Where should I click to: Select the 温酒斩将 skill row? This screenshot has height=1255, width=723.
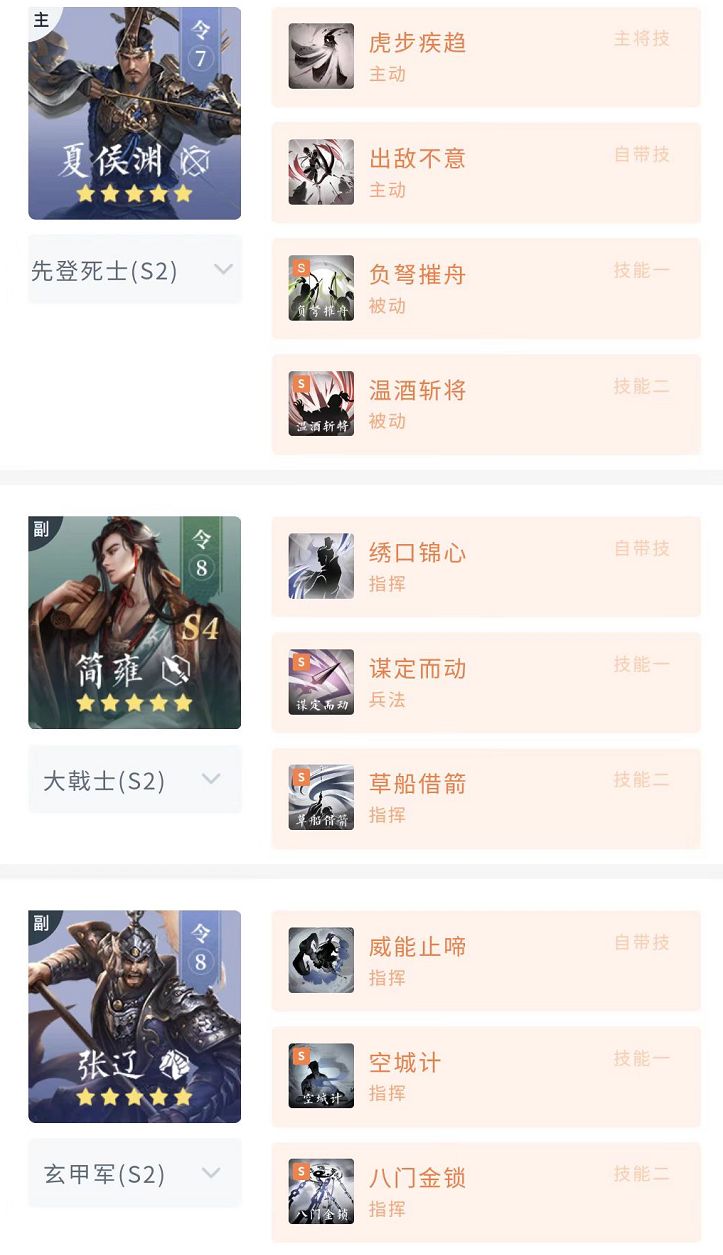(486, 404)
